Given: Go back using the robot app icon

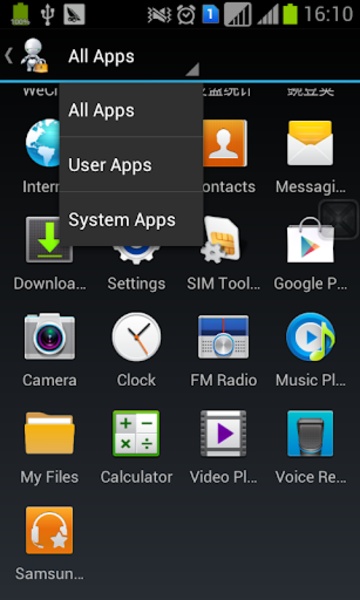Looking at the screenshot, I should pyautogui.click(x=27, y=56).
